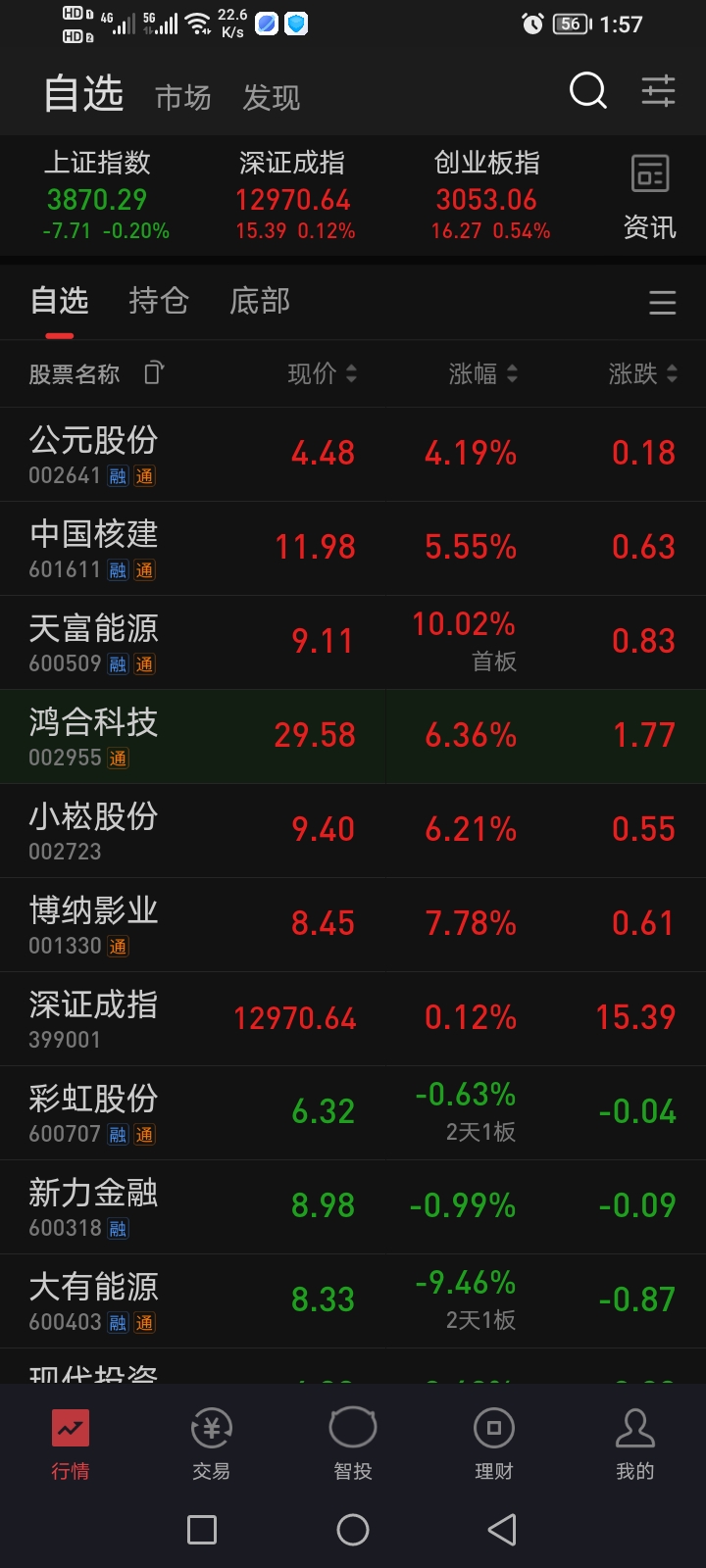Image resolution: width=706 pixels, height=1568 pixels.
Task: Tap the system back button
Action: coord(502,1530)
